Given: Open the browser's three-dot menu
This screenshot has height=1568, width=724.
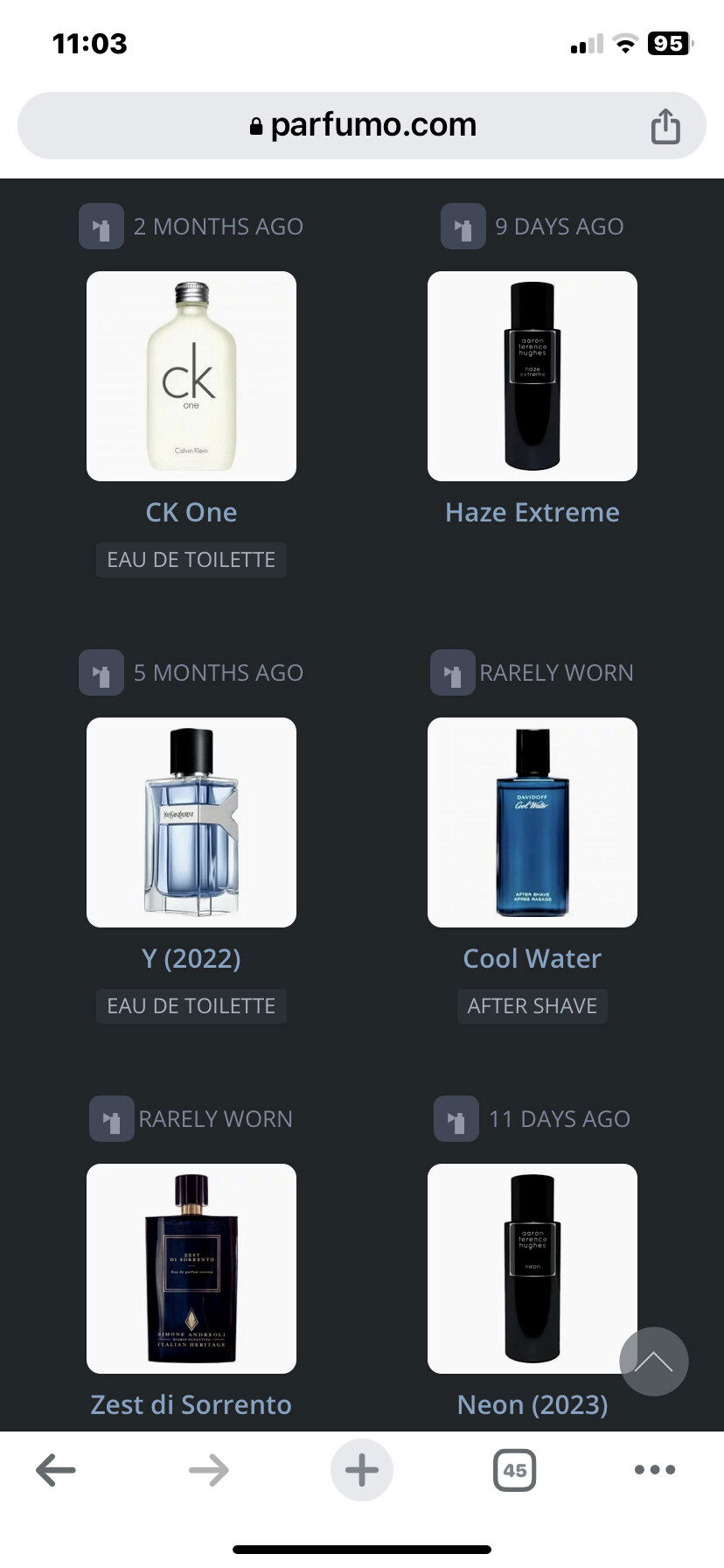Looking at the screenshot, I should point(655,1470).
